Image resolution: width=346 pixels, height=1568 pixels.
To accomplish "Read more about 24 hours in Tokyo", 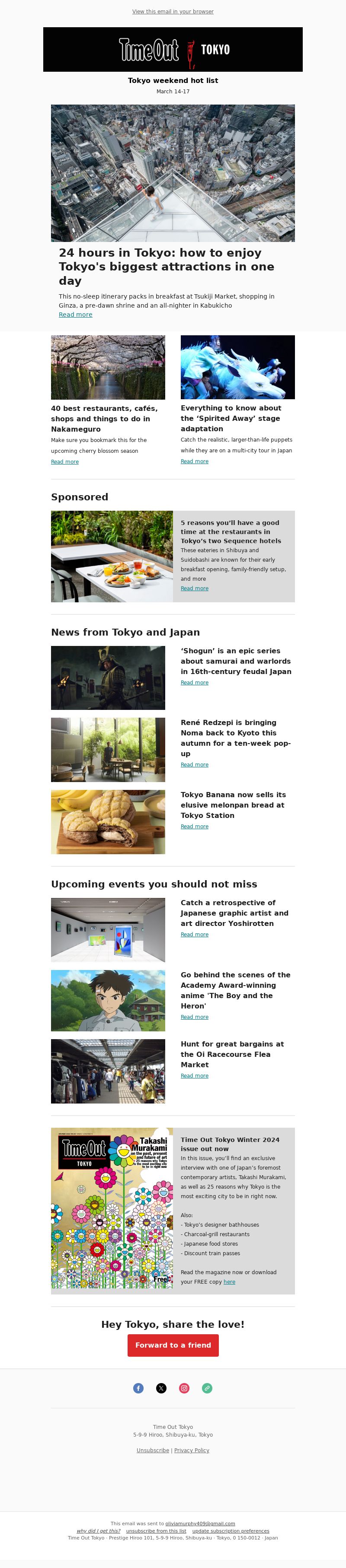I will click(76, 315).
